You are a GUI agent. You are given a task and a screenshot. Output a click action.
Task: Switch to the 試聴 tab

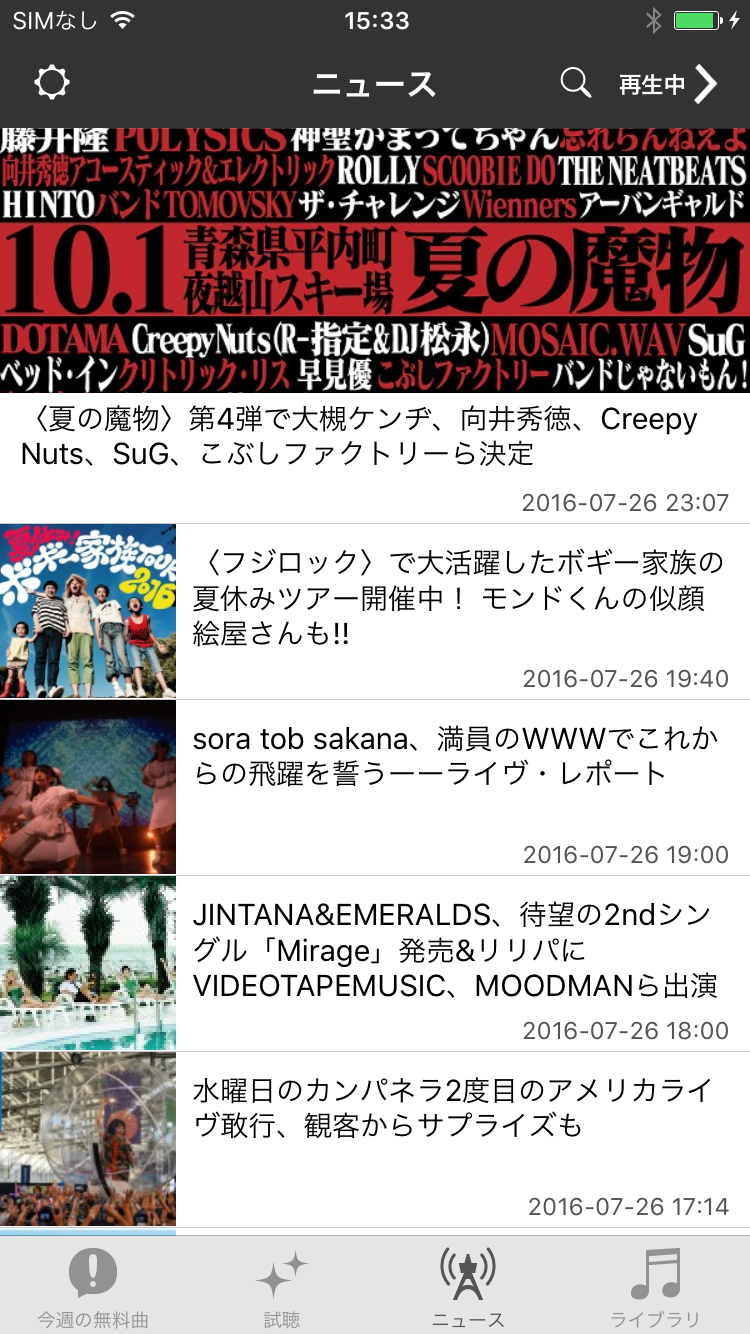point(281,1286)
